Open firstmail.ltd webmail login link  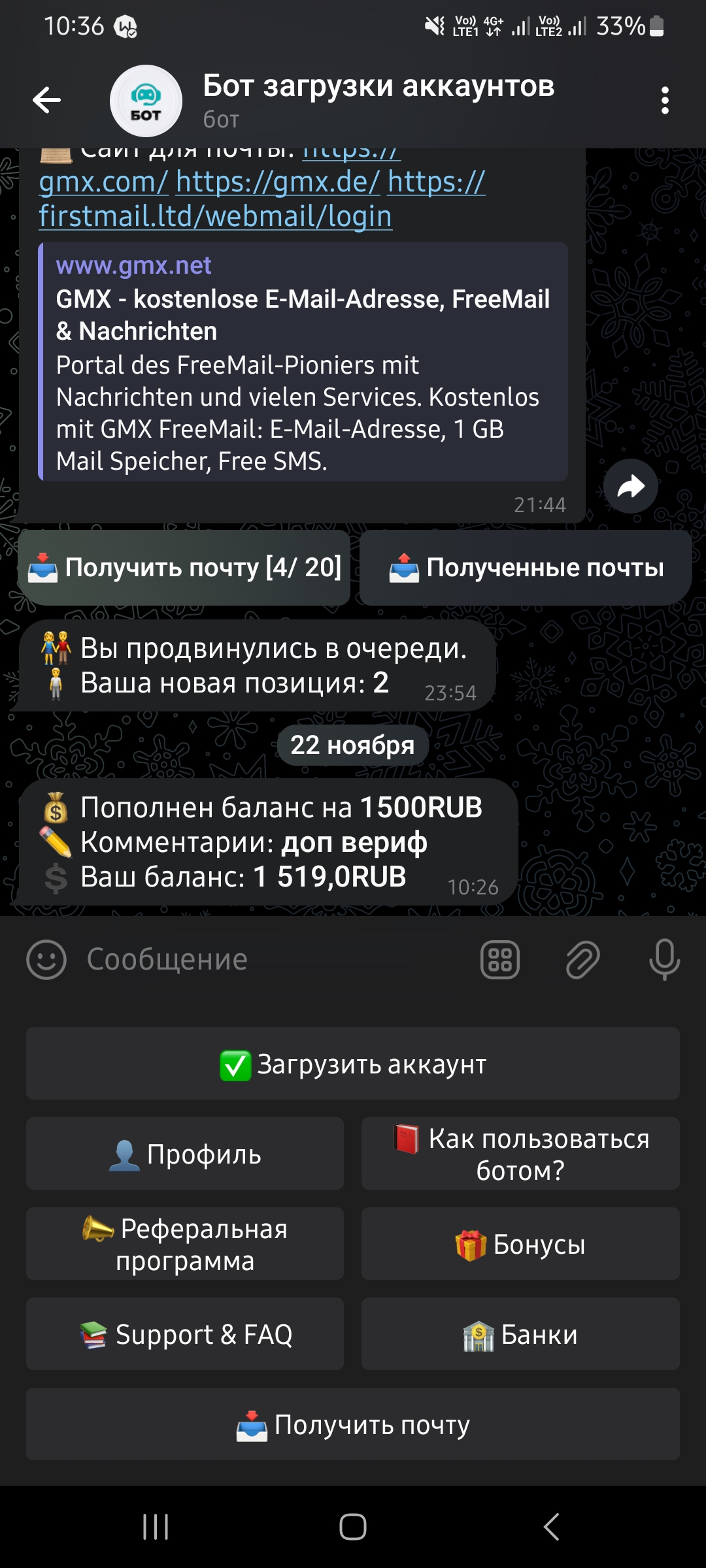pos(215,217)
